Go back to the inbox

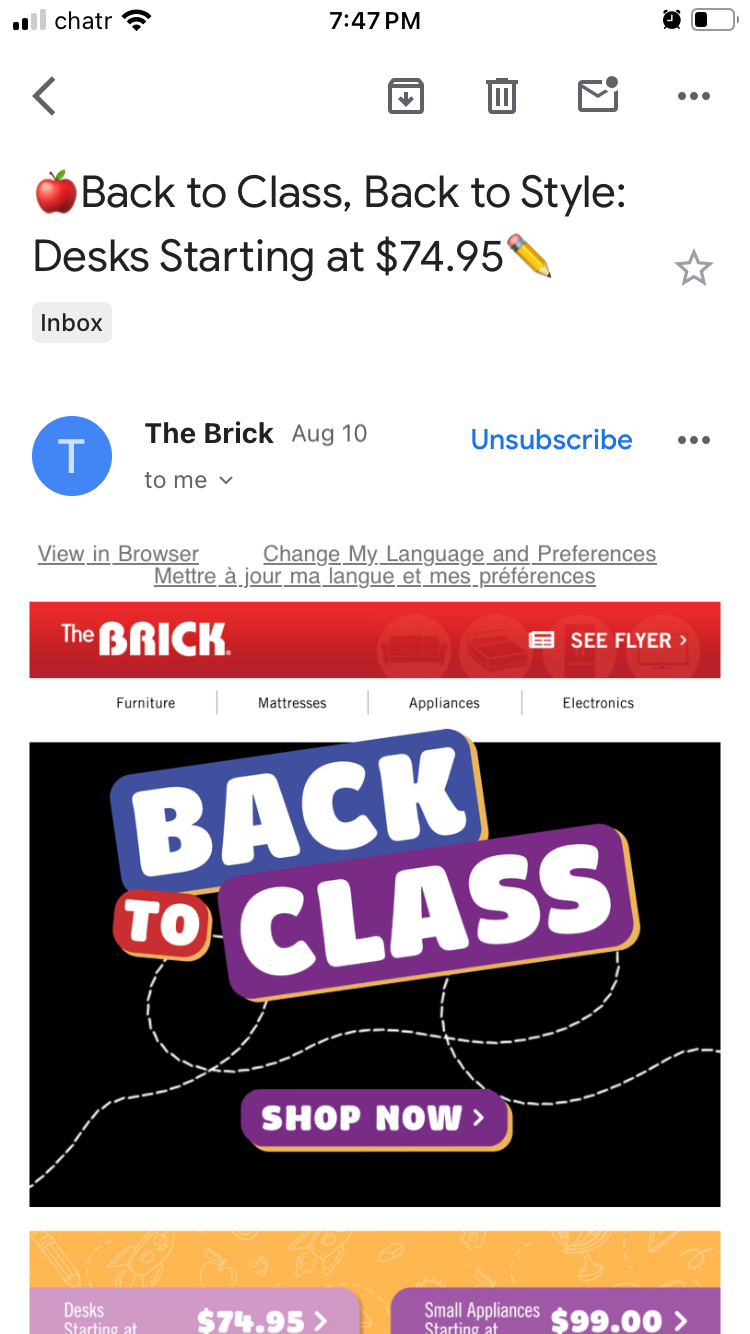point(44,97)
